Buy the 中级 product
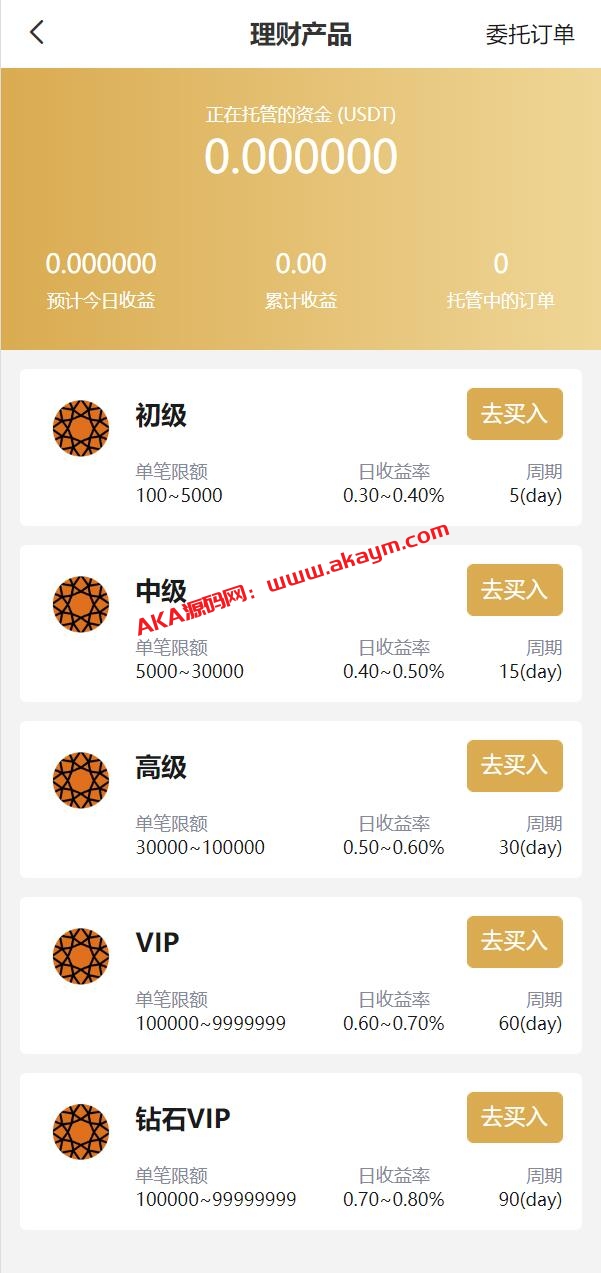The image size is (601, 1273). pyautogui.click(x=514, y=590)
